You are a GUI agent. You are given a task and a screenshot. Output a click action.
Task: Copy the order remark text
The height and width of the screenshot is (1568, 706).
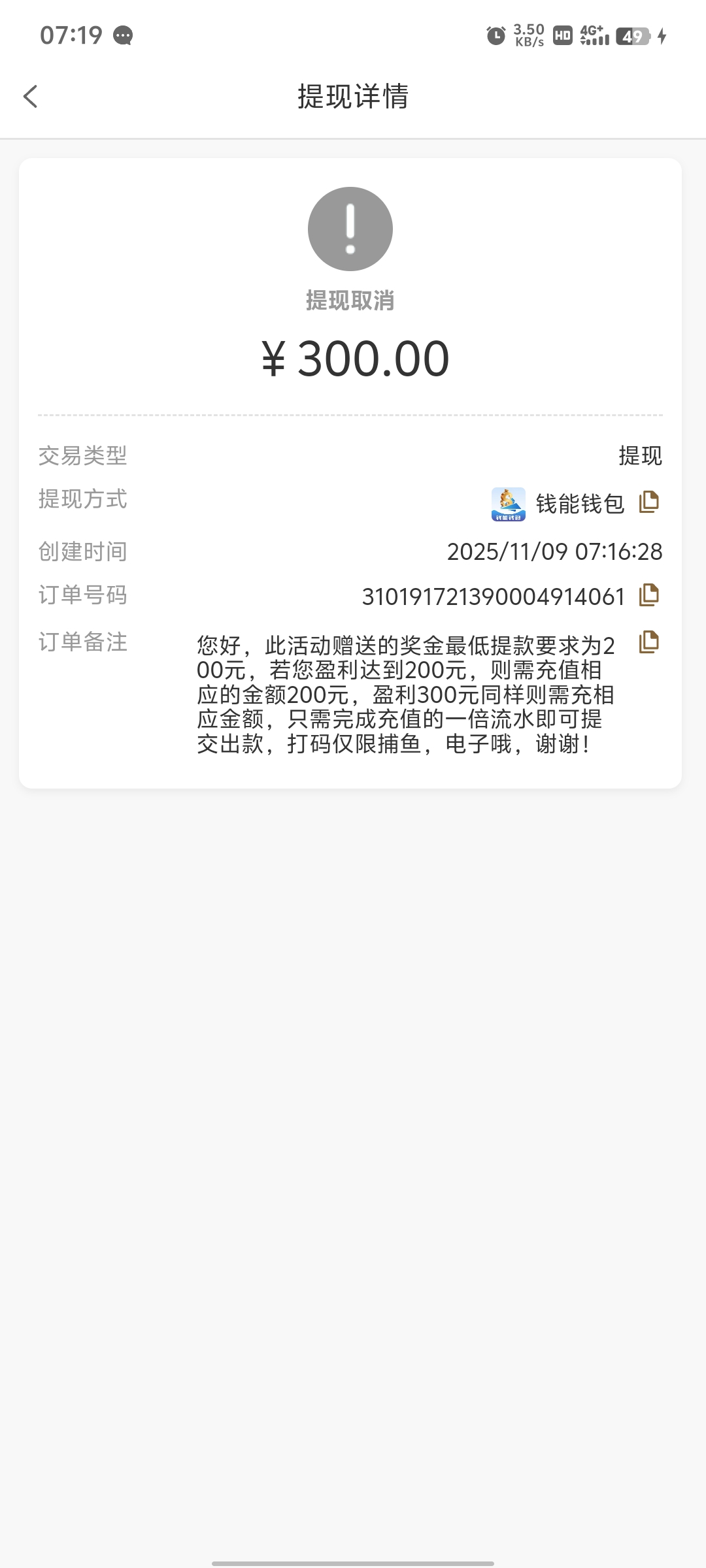point(648,642)
